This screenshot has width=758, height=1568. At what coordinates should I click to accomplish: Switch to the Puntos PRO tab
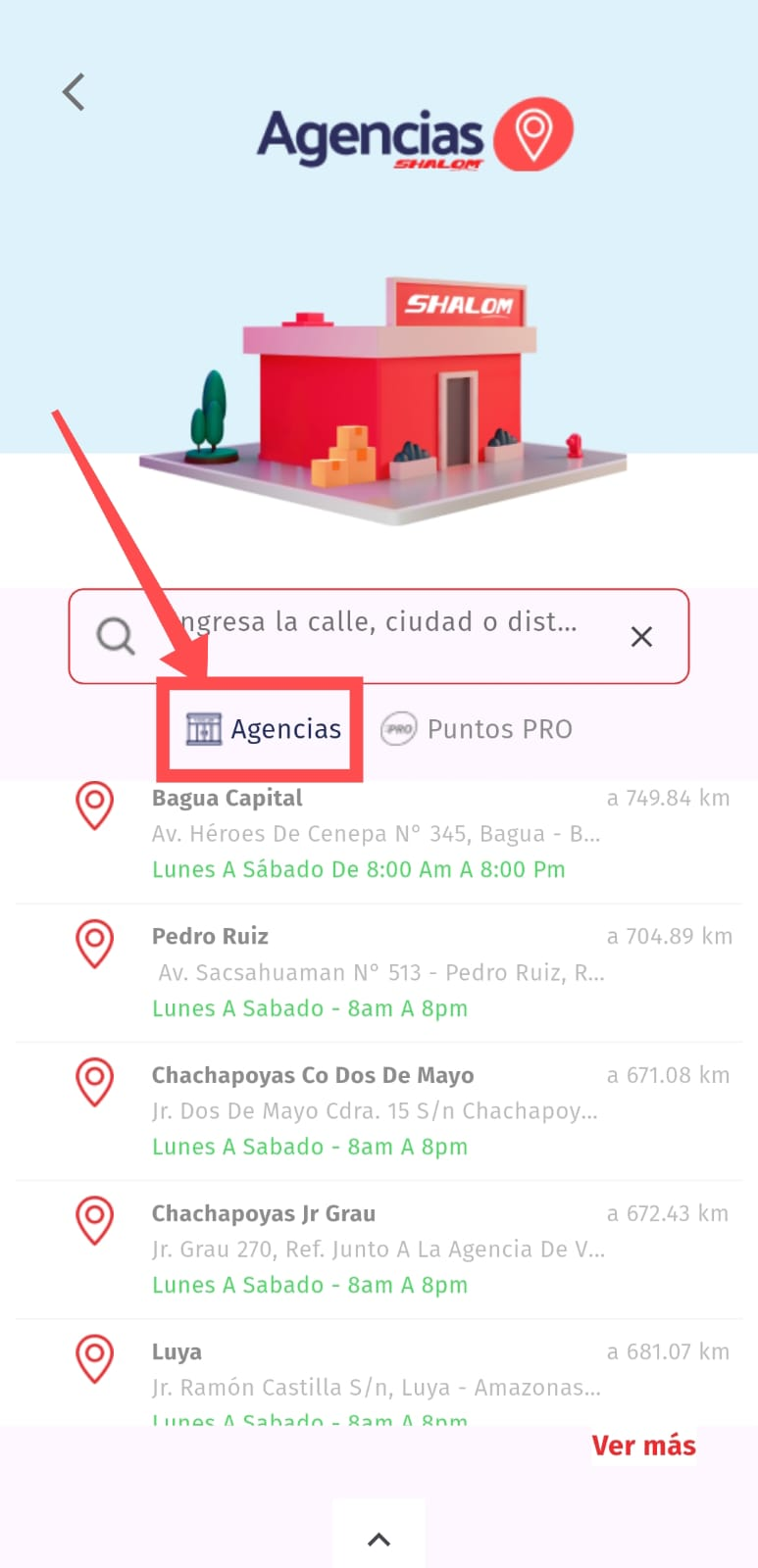pyautogui.click(x=477, y=729)
